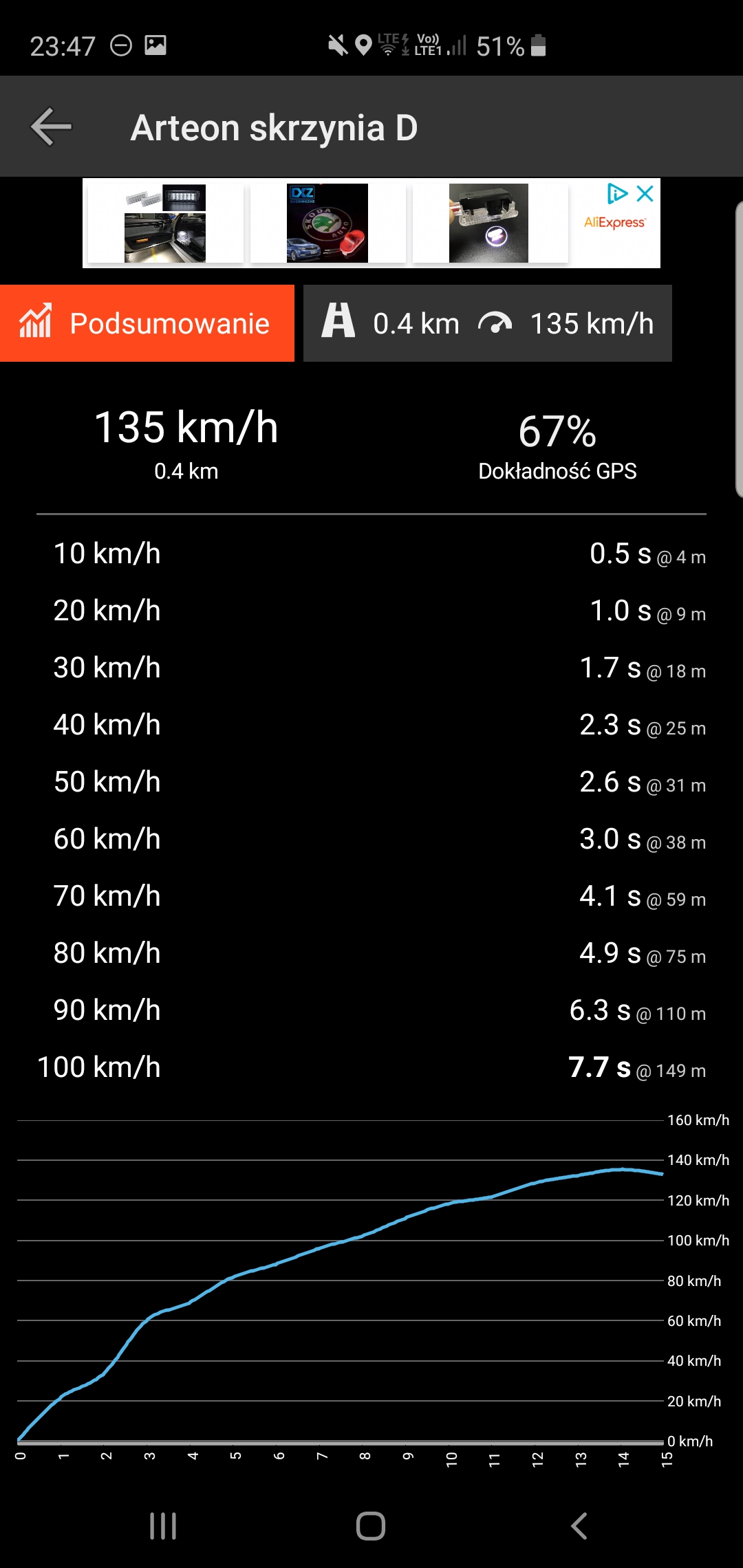
Task: Tap the system back button
Action: click(x=579, y=1526)
